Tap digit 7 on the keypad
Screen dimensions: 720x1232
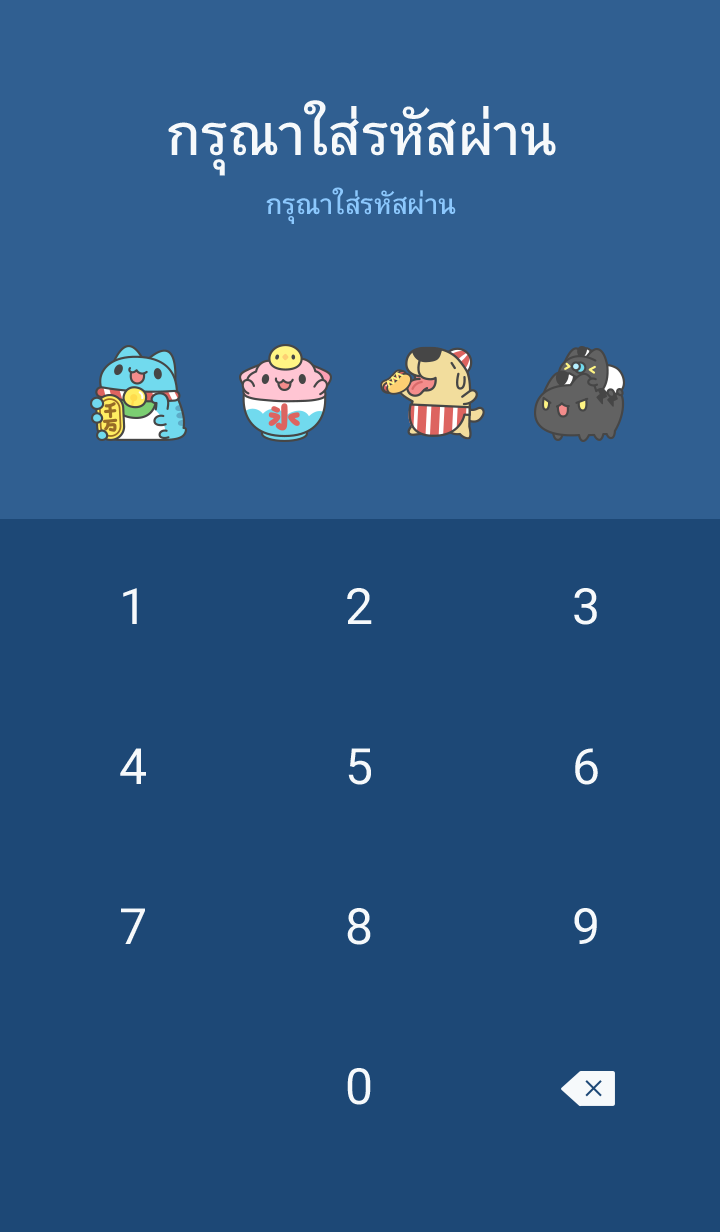point(133,927)
